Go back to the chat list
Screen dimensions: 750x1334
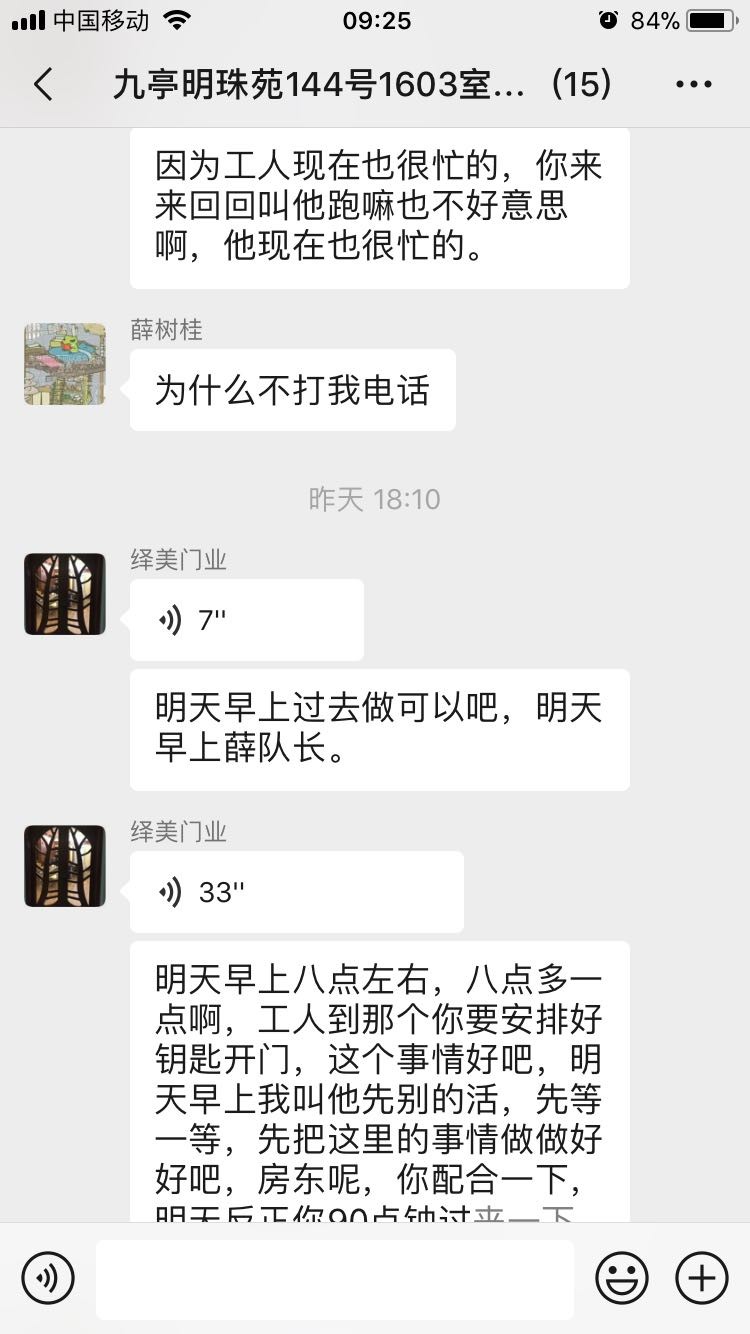43,85
